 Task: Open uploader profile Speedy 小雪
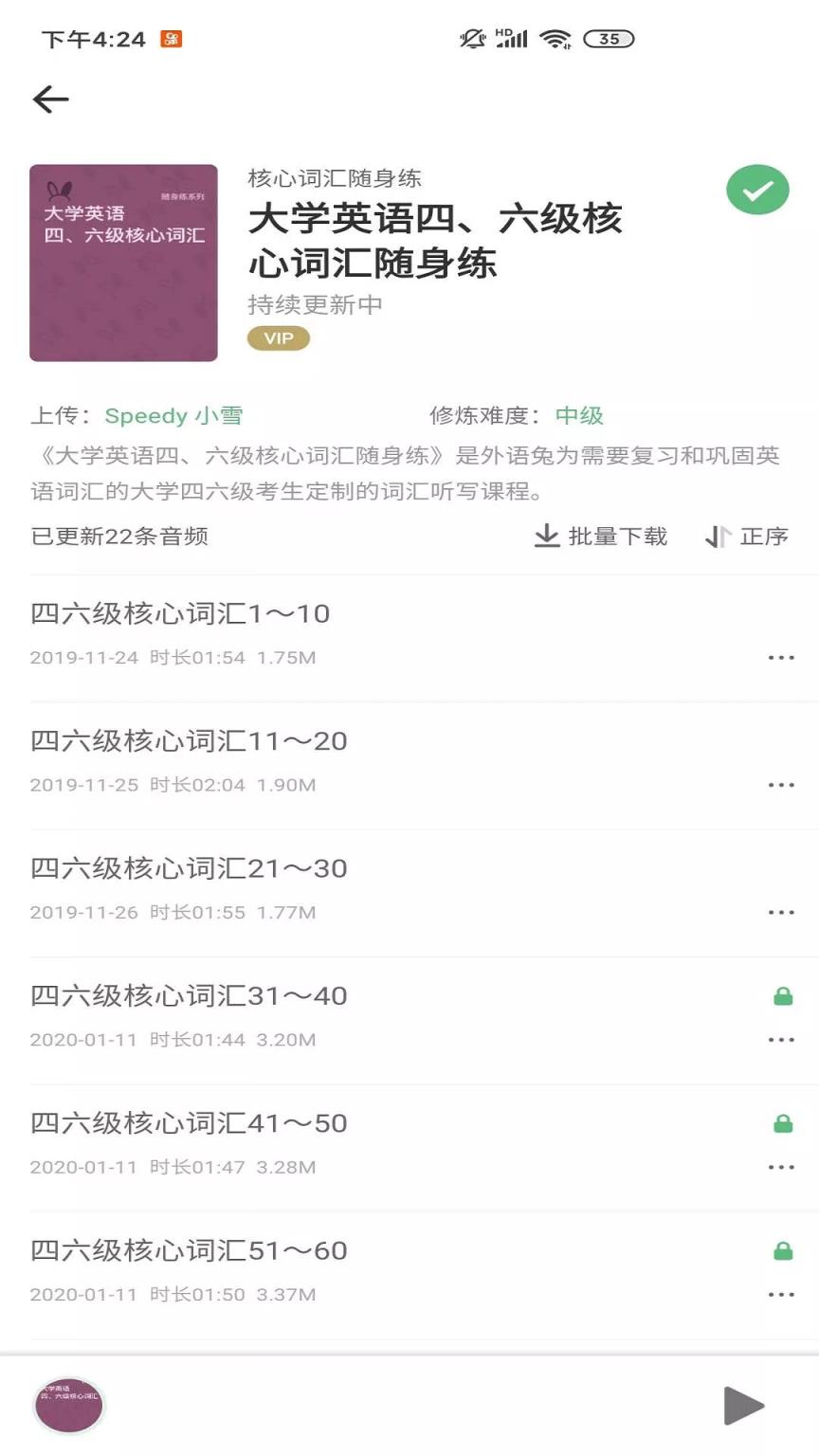[173, 416]
